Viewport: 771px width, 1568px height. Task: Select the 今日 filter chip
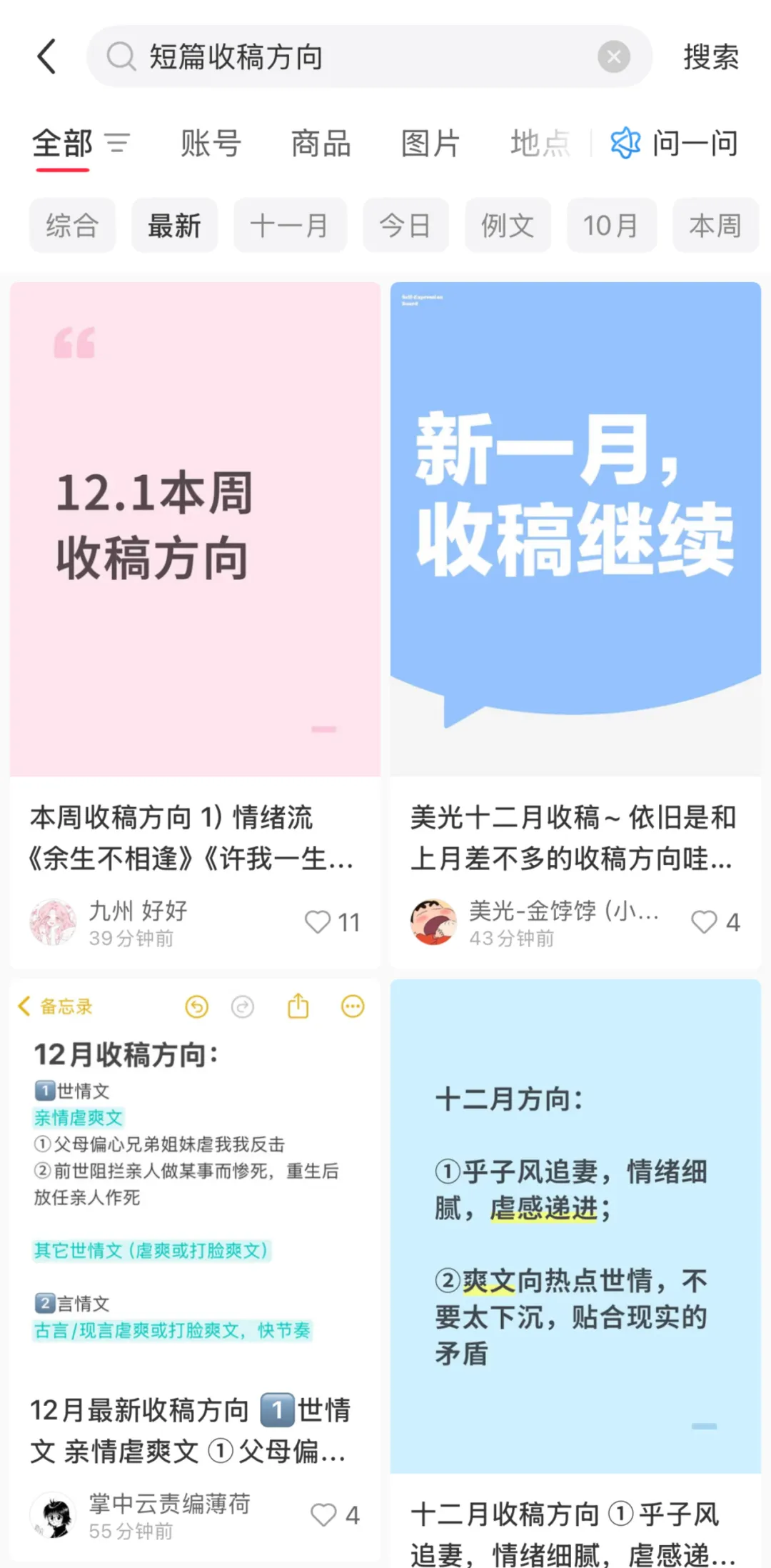405,226
